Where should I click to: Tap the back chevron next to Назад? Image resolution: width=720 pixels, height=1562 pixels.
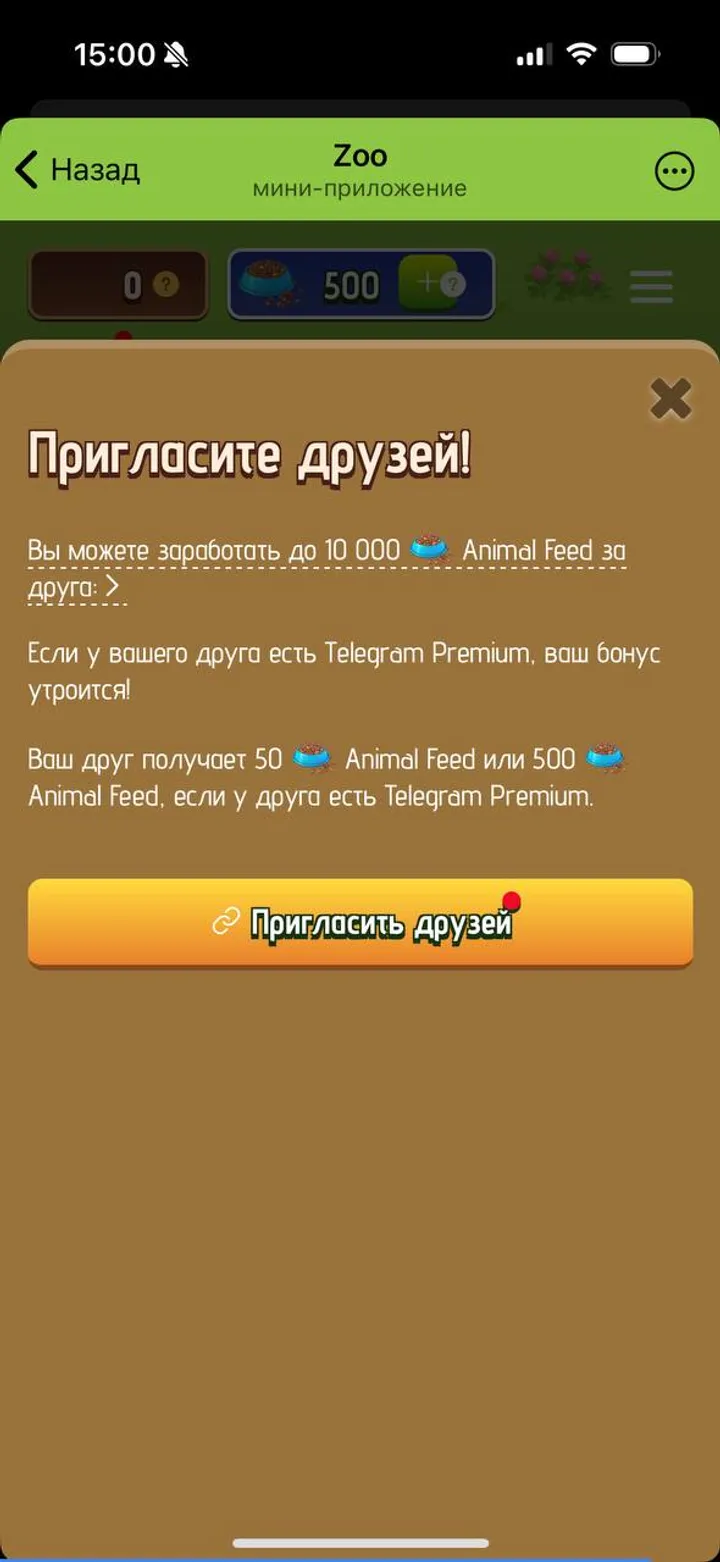(25, 171)
